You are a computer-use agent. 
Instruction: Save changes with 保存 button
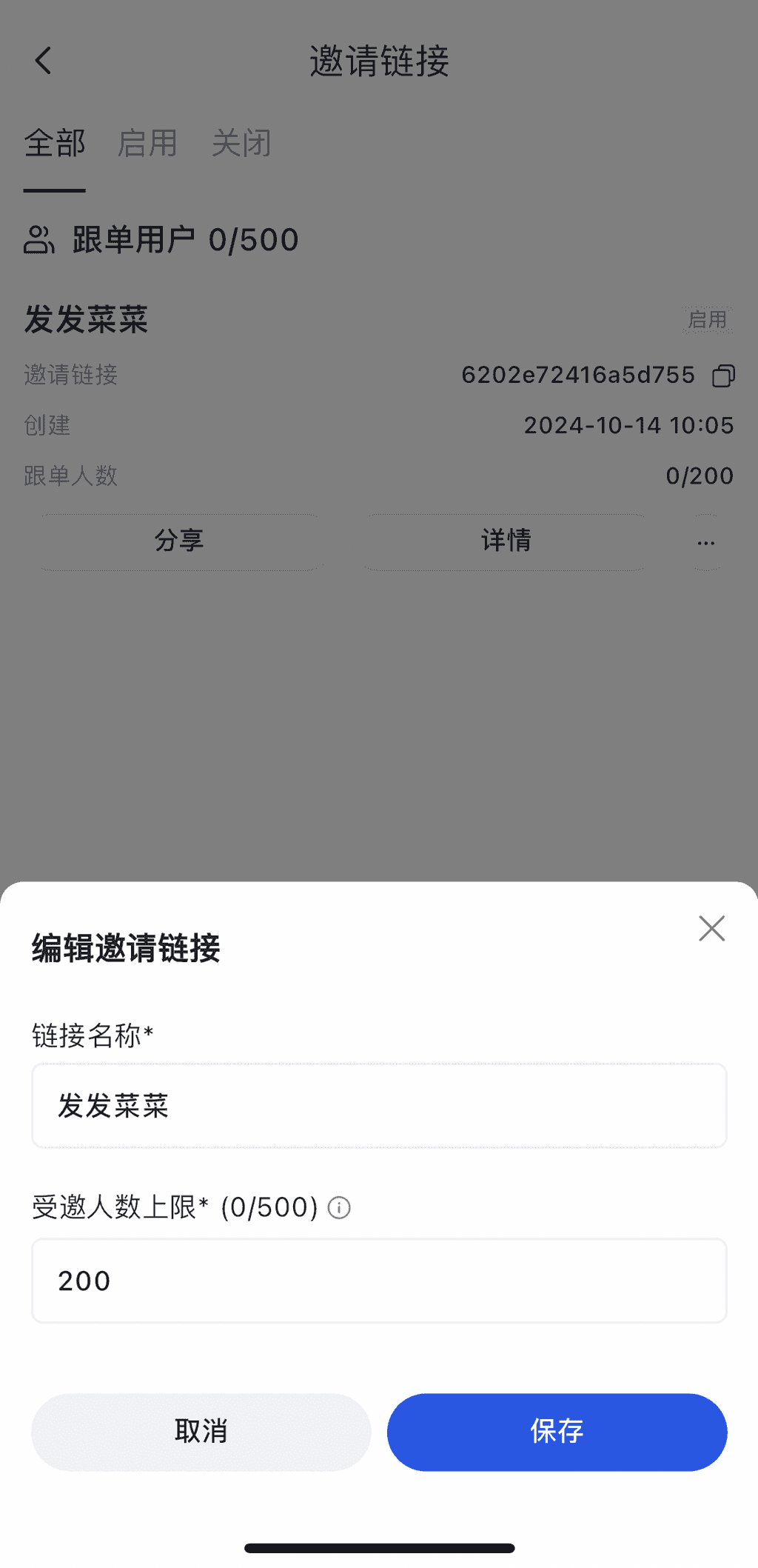click(x=557, y=1432)
